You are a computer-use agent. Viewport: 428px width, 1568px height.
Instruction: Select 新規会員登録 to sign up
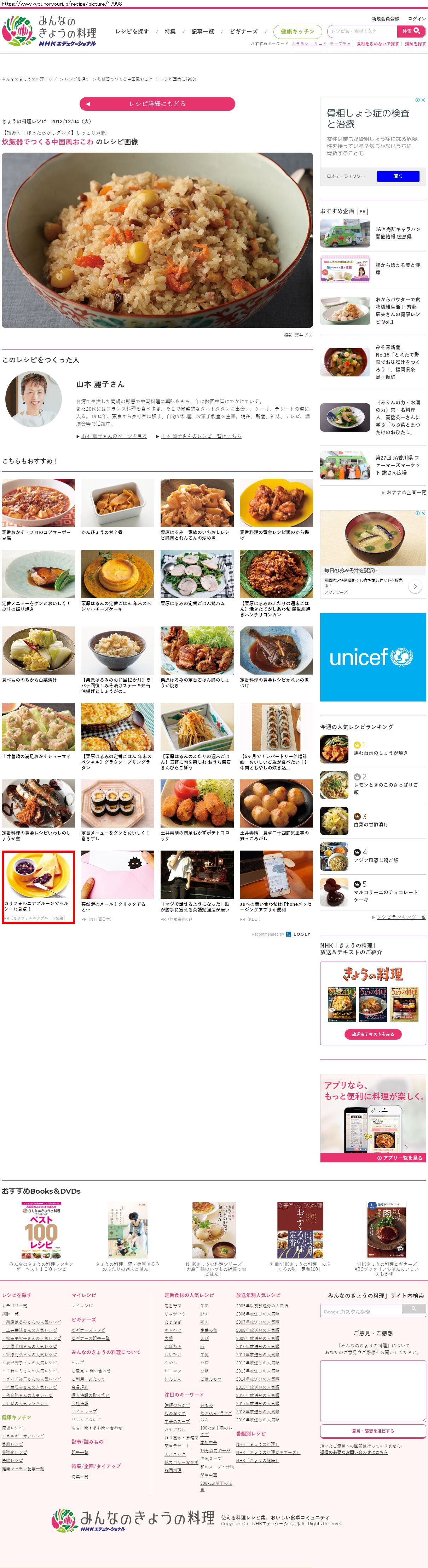point(386,19)
